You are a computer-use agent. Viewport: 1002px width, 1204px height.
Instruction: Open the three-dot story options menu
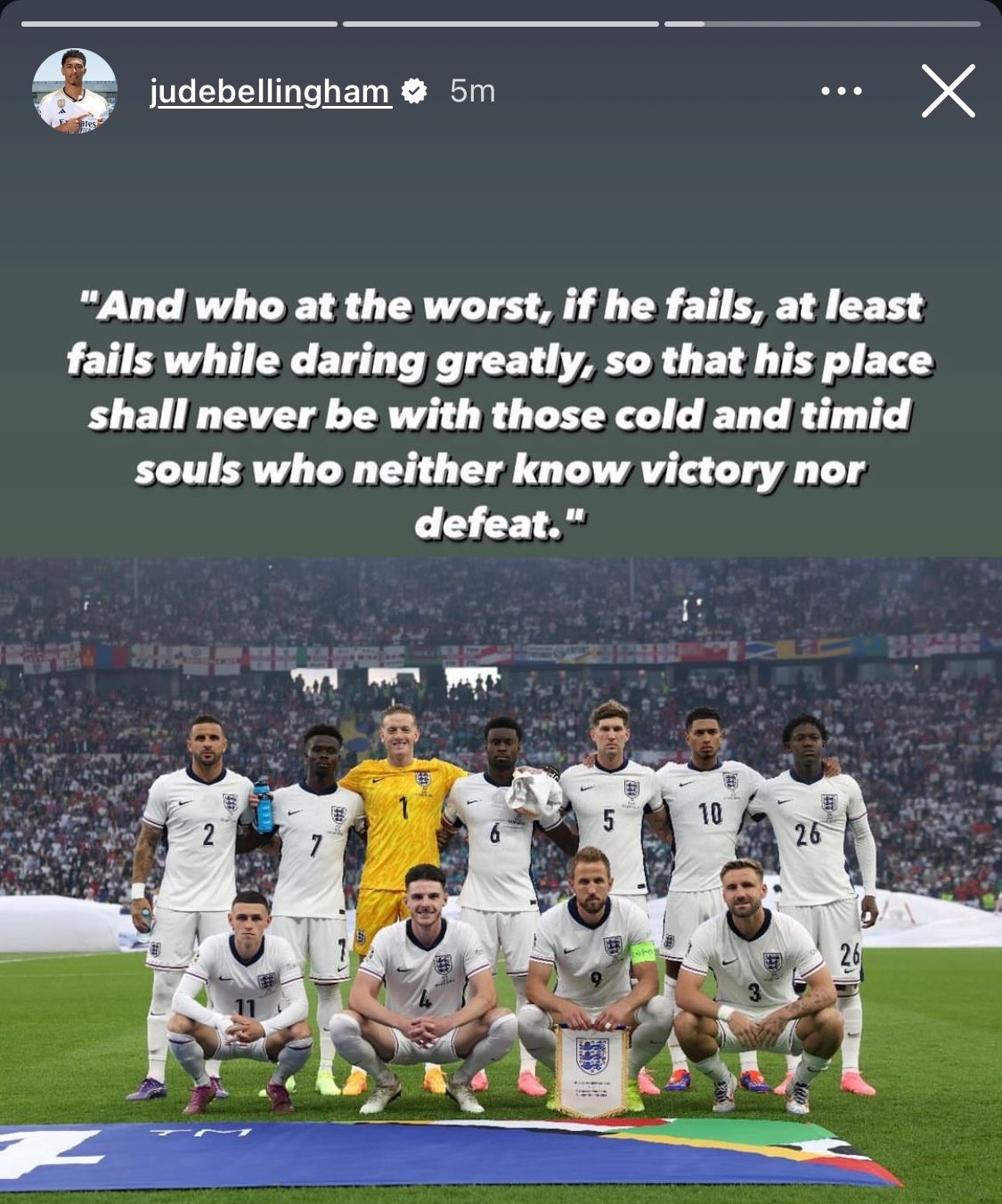click(x=841, y=91)
